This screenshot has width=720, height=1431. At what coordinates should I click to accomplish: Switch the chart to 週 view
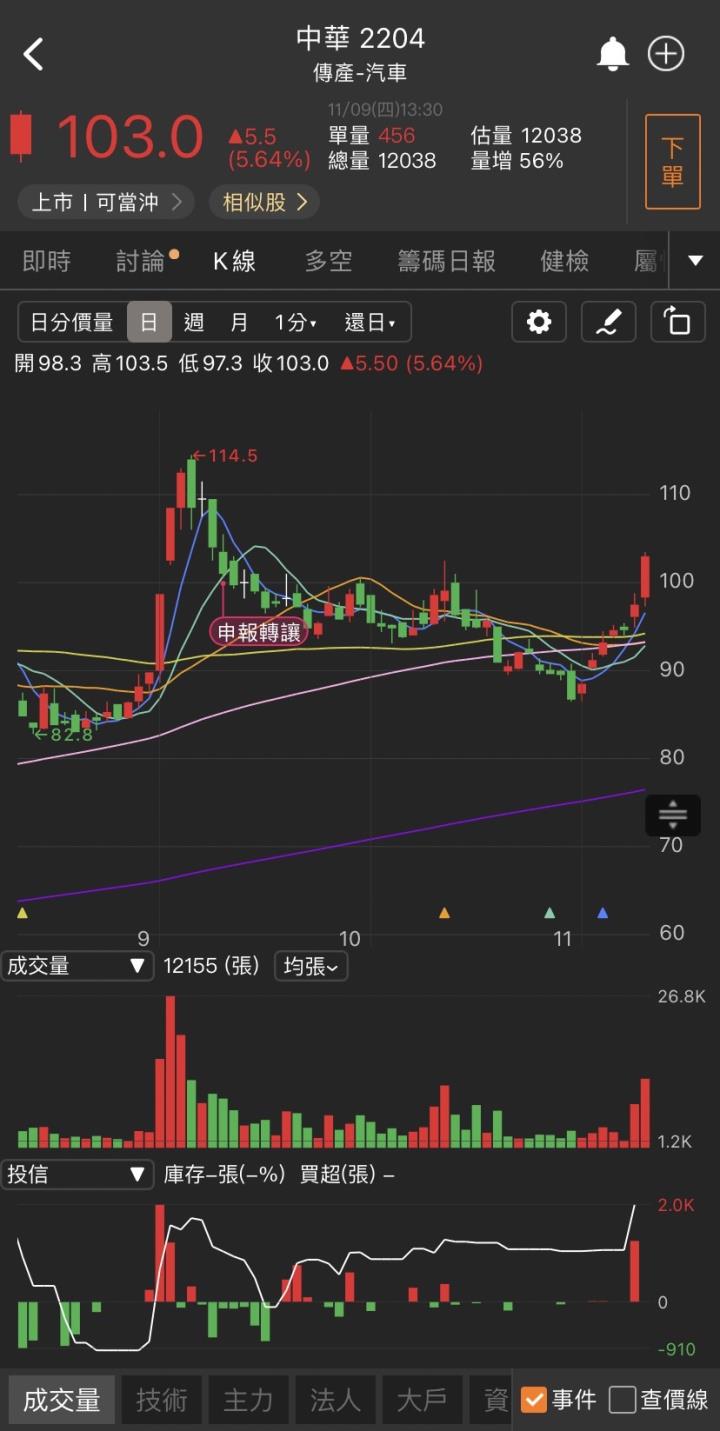coord(192,322)
